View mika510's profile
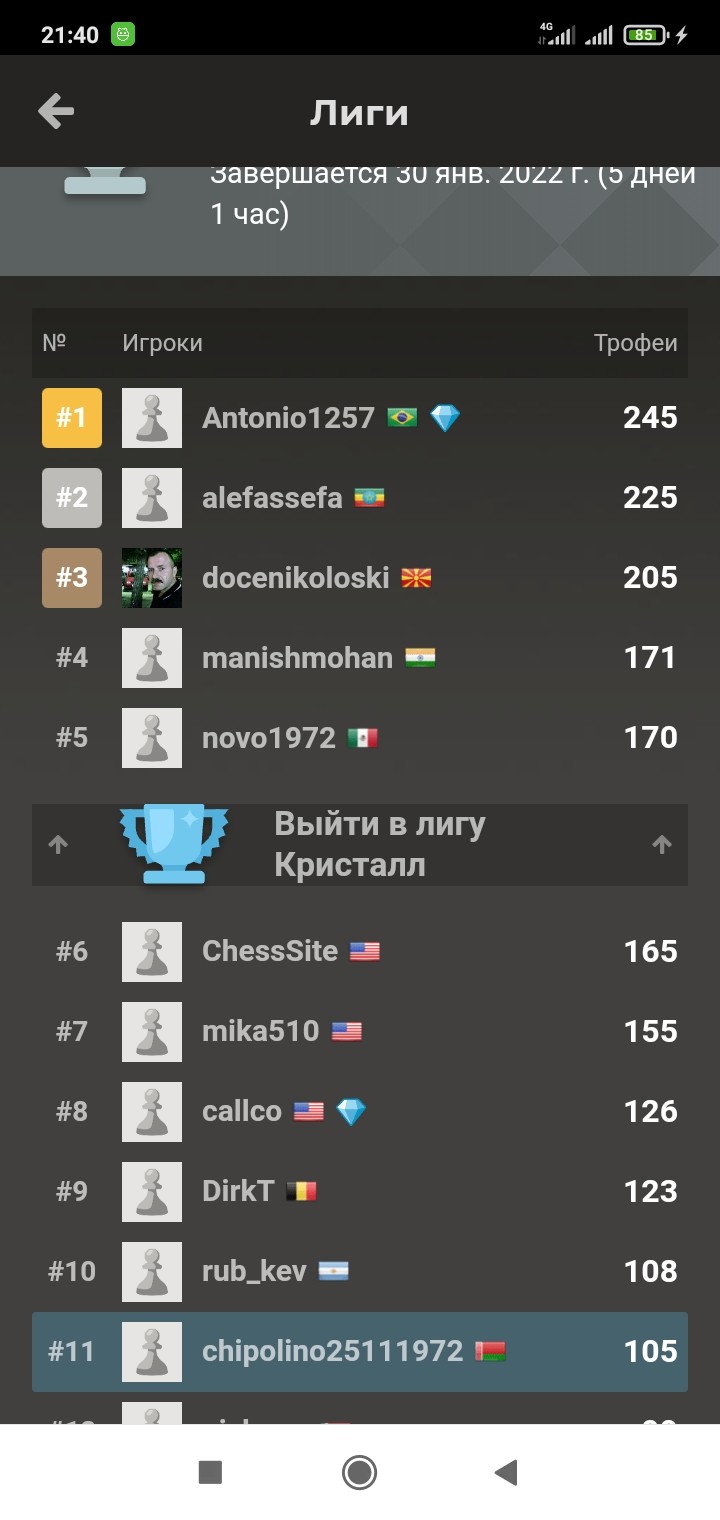The width and height of the screenshot is (720, 1520). (x=260, y=1031)
